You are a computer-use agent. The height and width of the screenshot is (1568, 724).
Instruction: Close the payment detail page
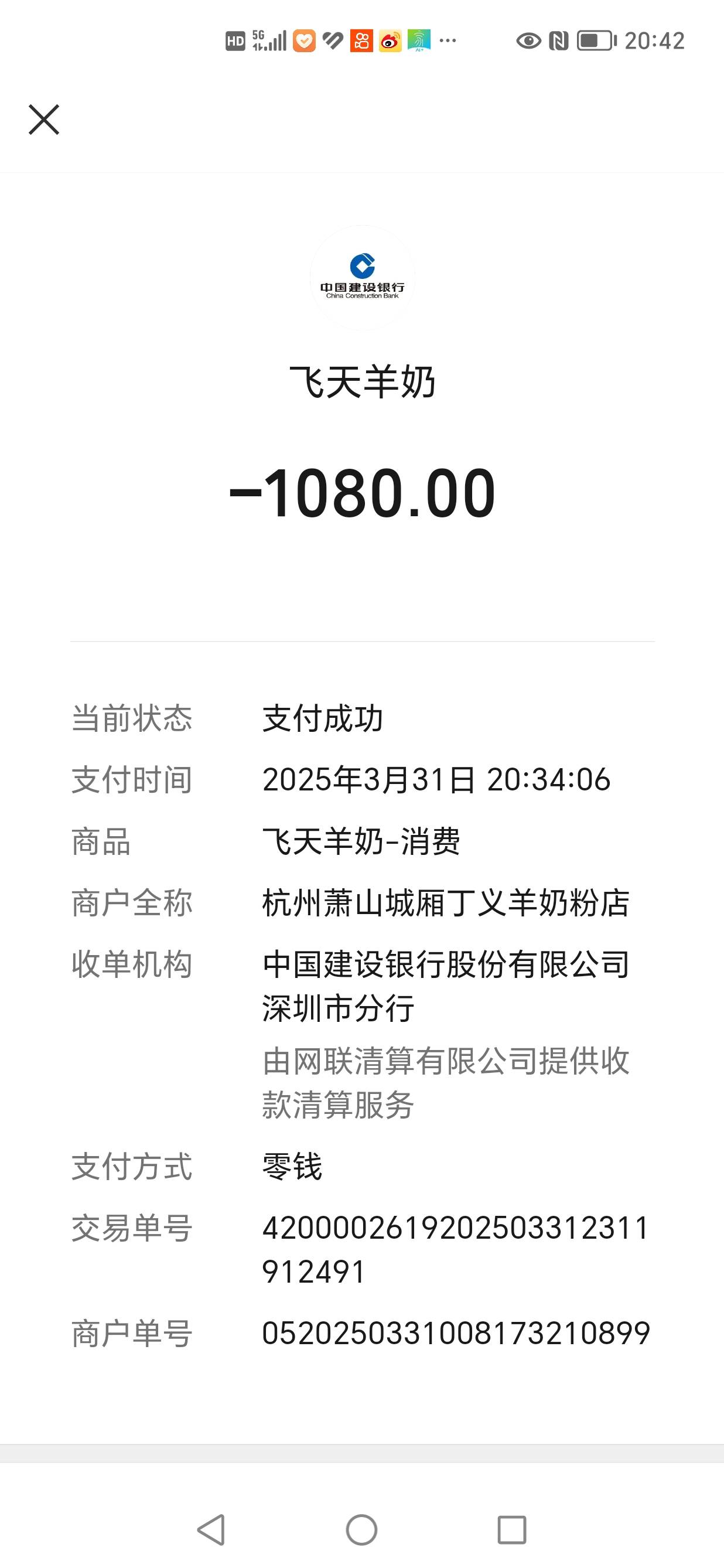(44, 120)
